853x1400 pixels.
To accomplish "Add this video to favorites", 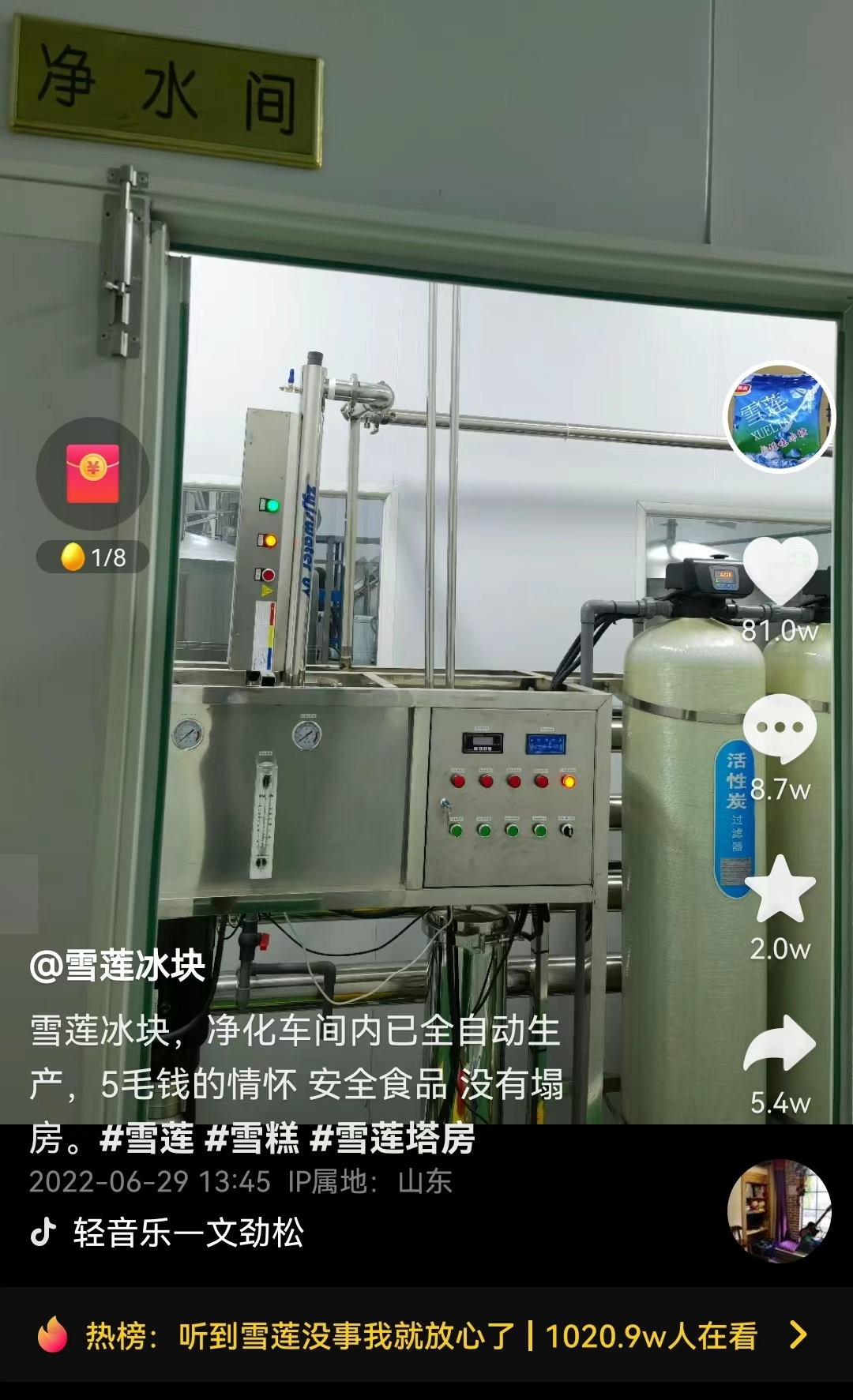I will [x=780, y=888].
